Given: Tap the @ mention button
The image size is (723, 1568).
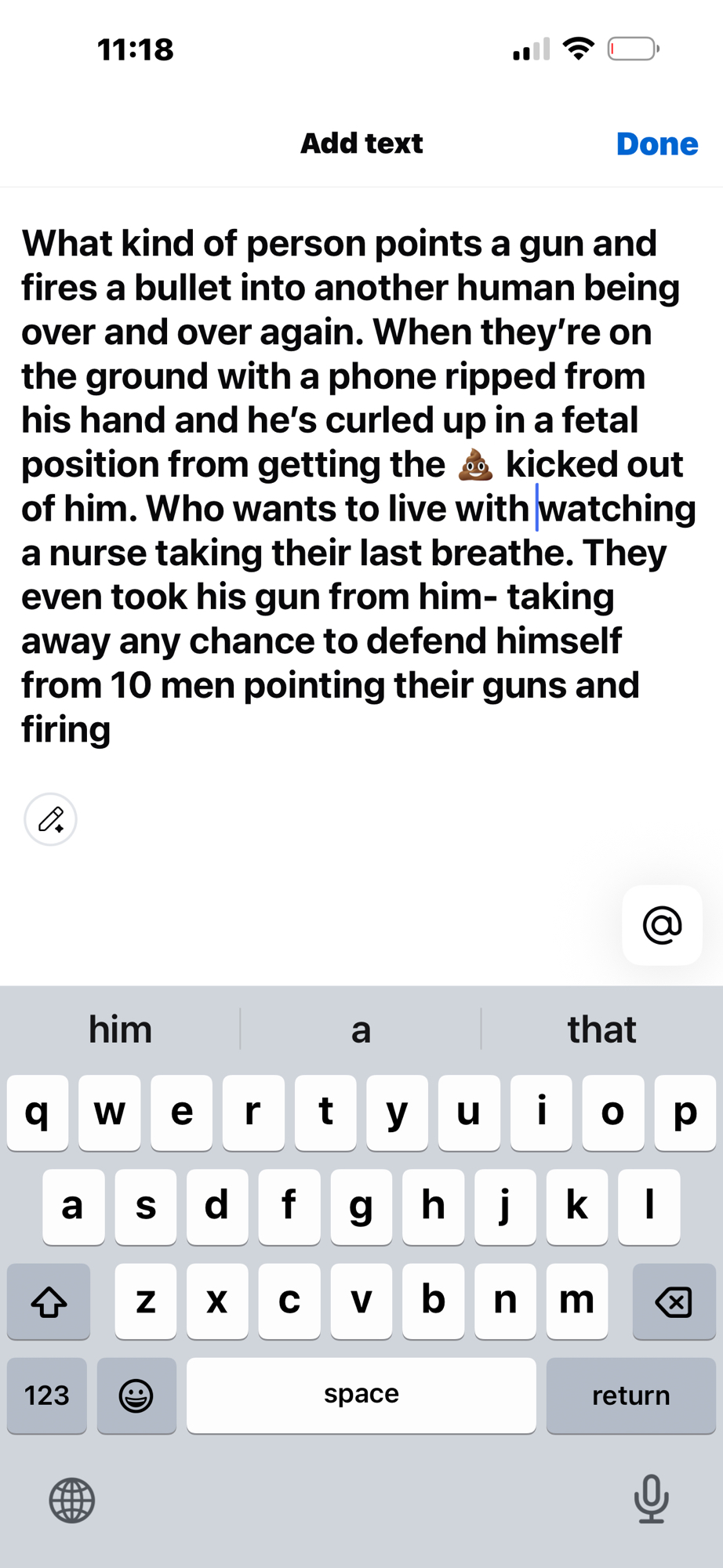Looking at the screenshot, I should click(662, 925).
